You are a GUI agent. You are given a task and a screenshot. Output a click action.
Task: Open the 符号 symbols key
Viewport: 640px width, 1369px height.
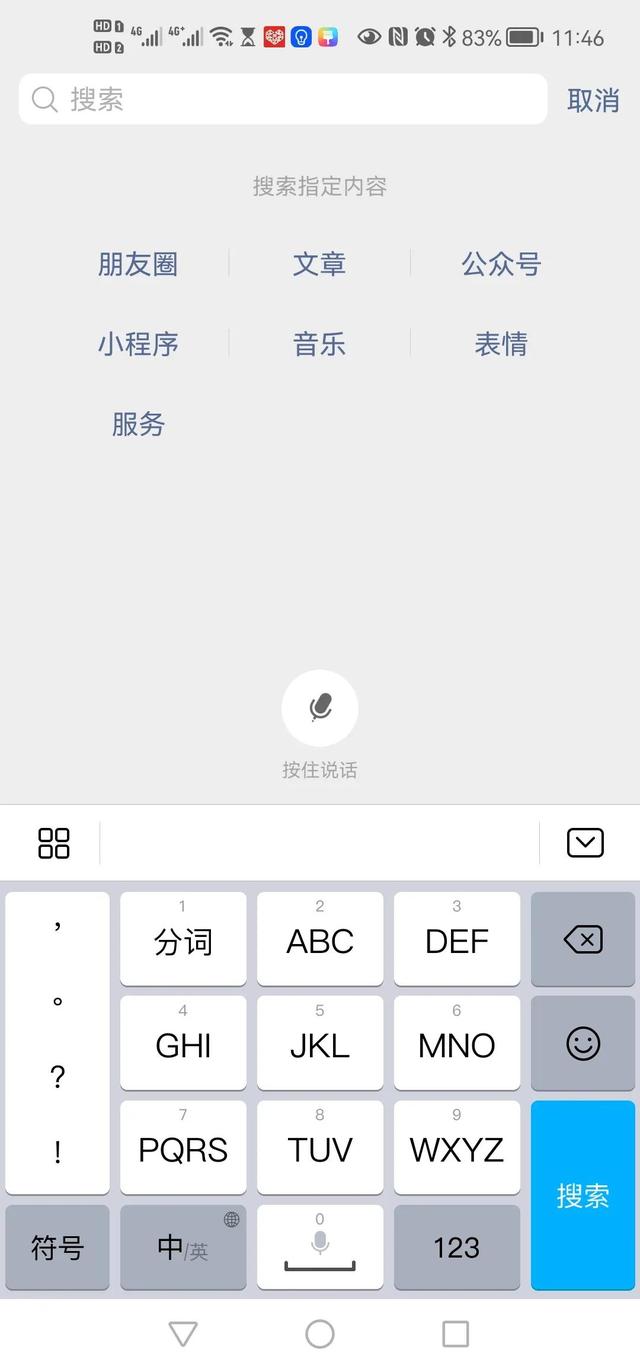point(57,1247)
